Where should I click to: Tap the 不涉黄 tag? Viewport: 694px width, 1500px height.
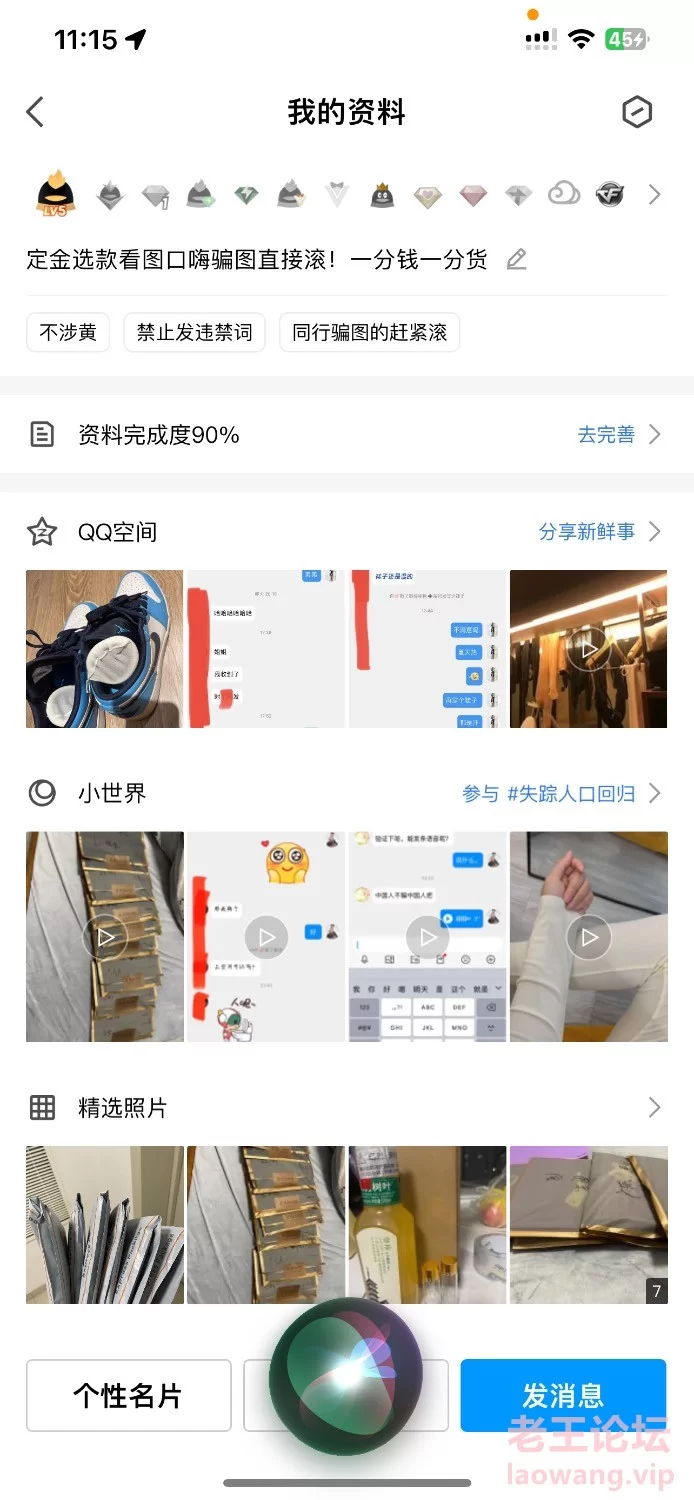pyautogui.click(x=68, y=332)
